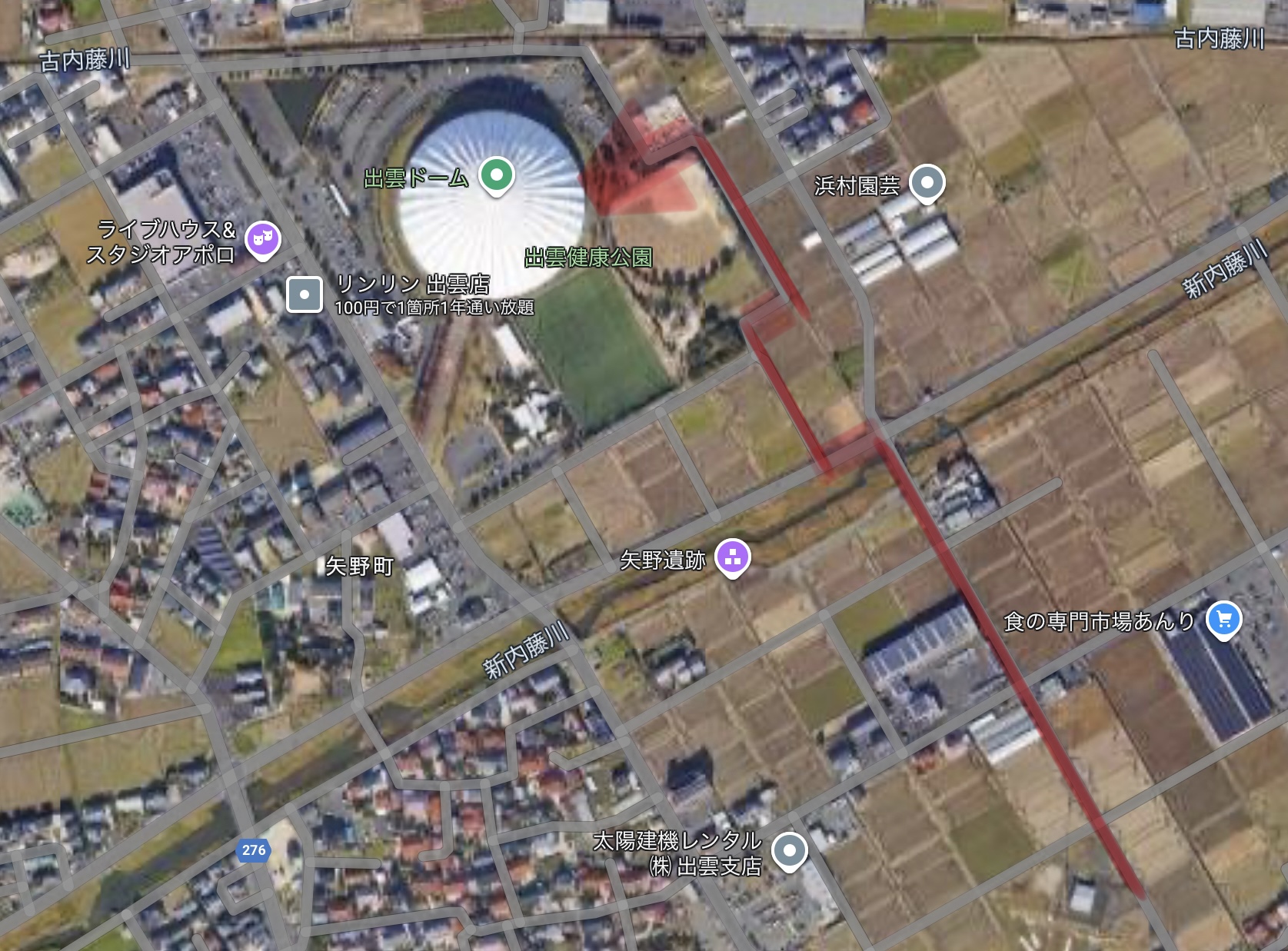This screenshot has height=951, width=1288.
Task: Tap the ライブハウス&スタジオアポロ purple pin
Action: pos(262,241)
